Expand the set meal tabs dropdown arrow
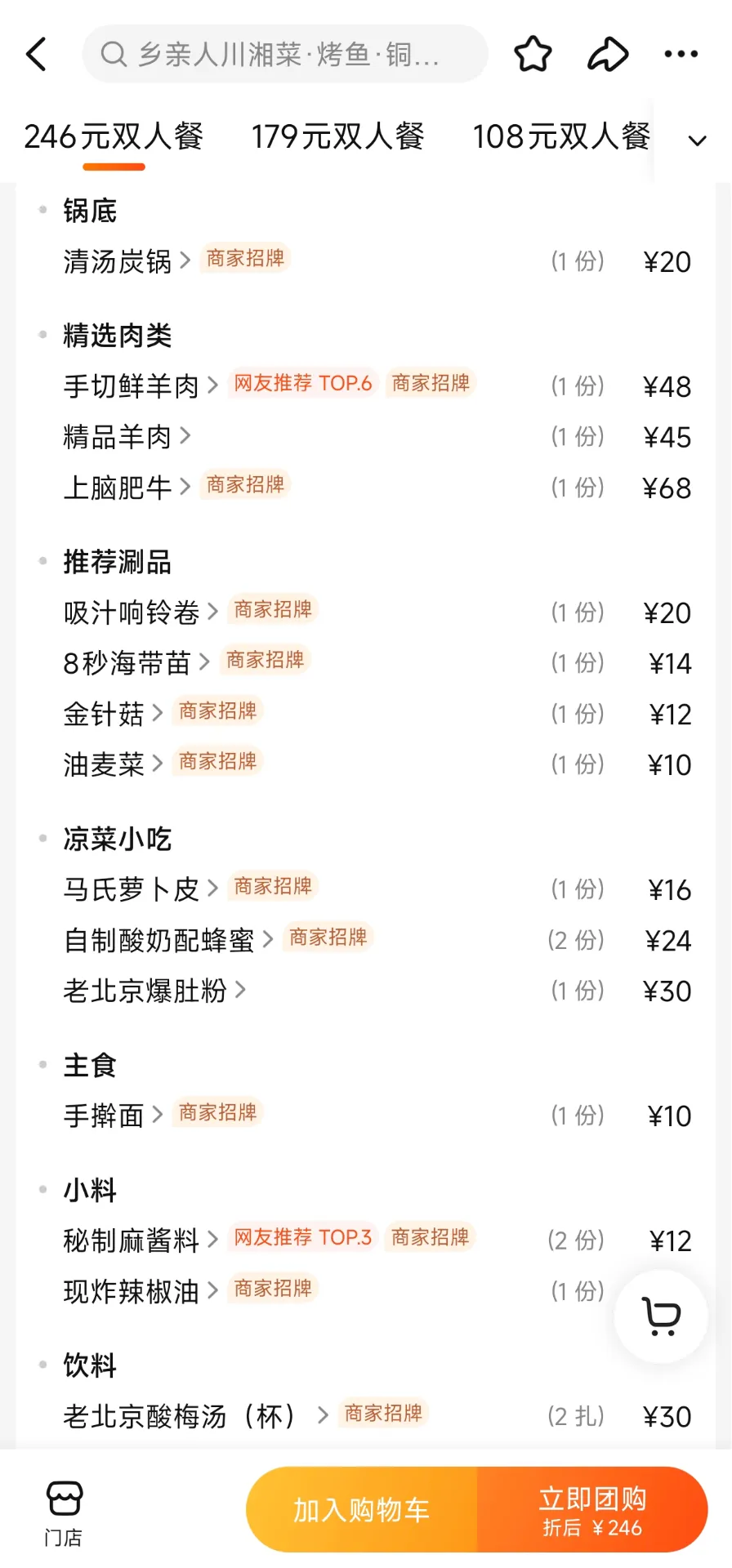732x1568 pixels. point(697,140)
